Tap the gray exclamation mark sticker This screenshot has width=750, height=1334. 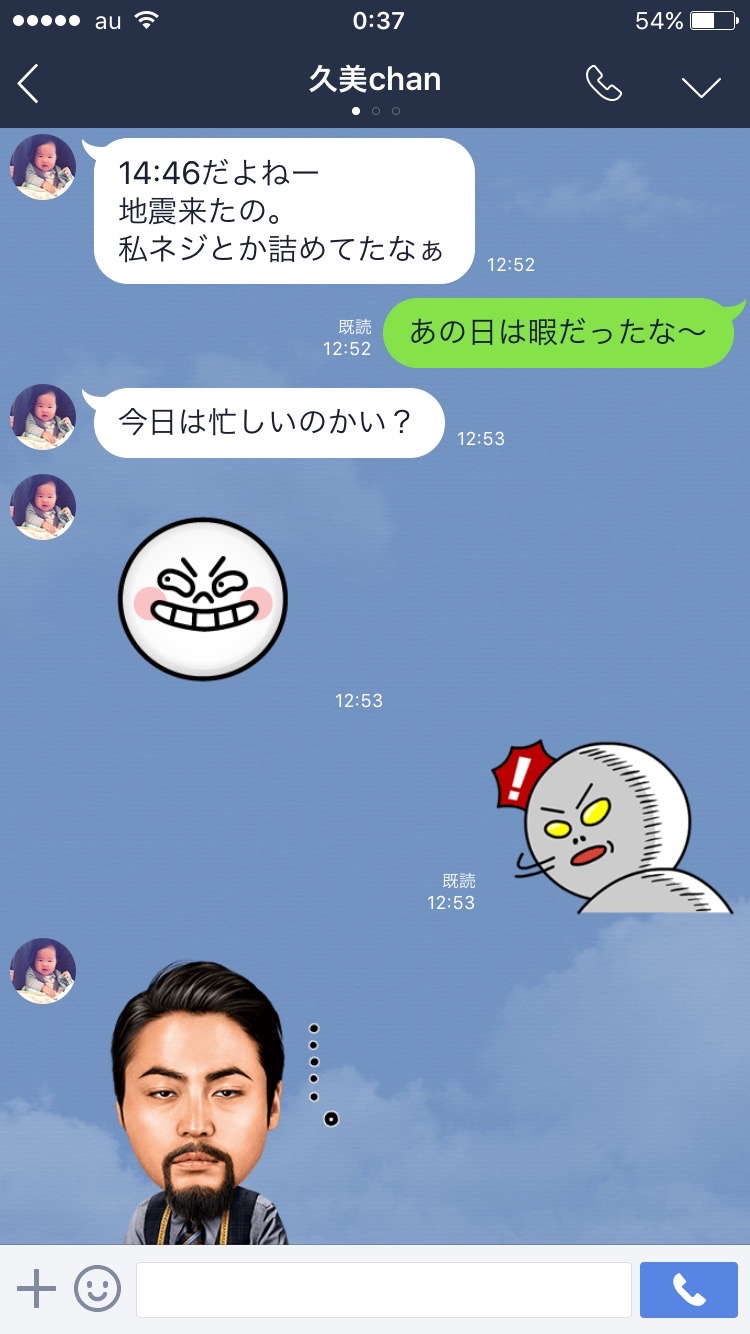pyautogui.click(x=612, y=827)
